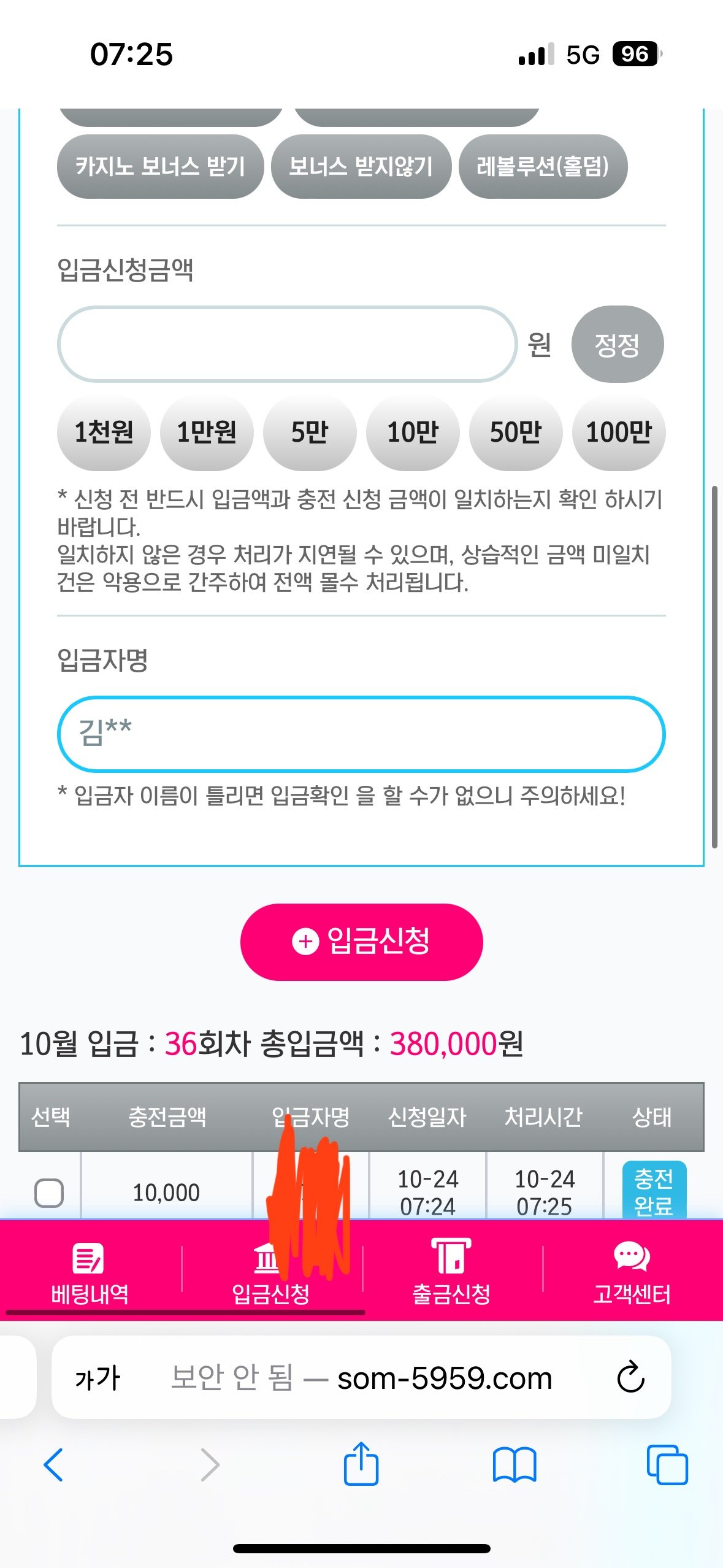Open 고객센터 customer support
The height and width of the screenshot is (1568, 723).
click(x=632, y=1270)
